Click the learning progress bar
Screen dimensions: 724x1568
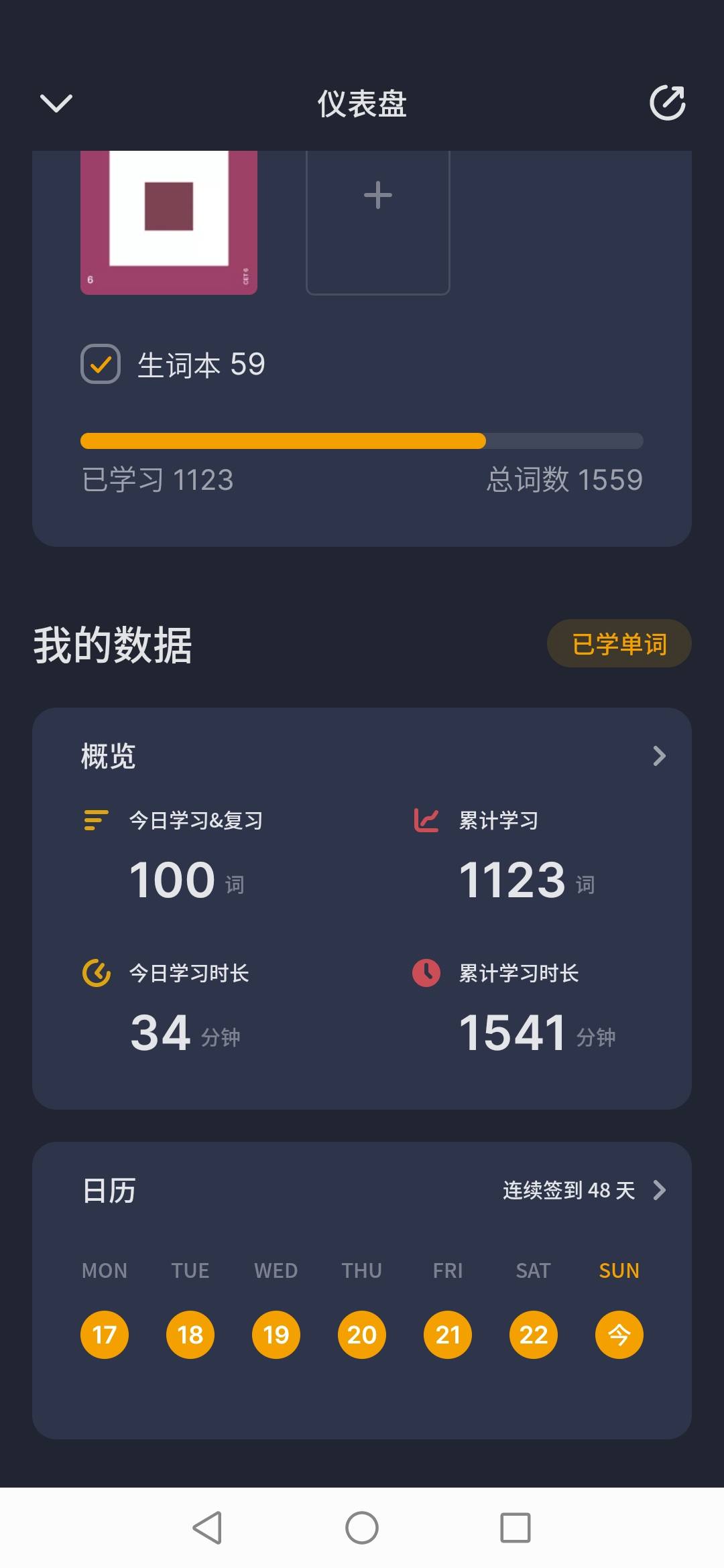coord(362,441)
